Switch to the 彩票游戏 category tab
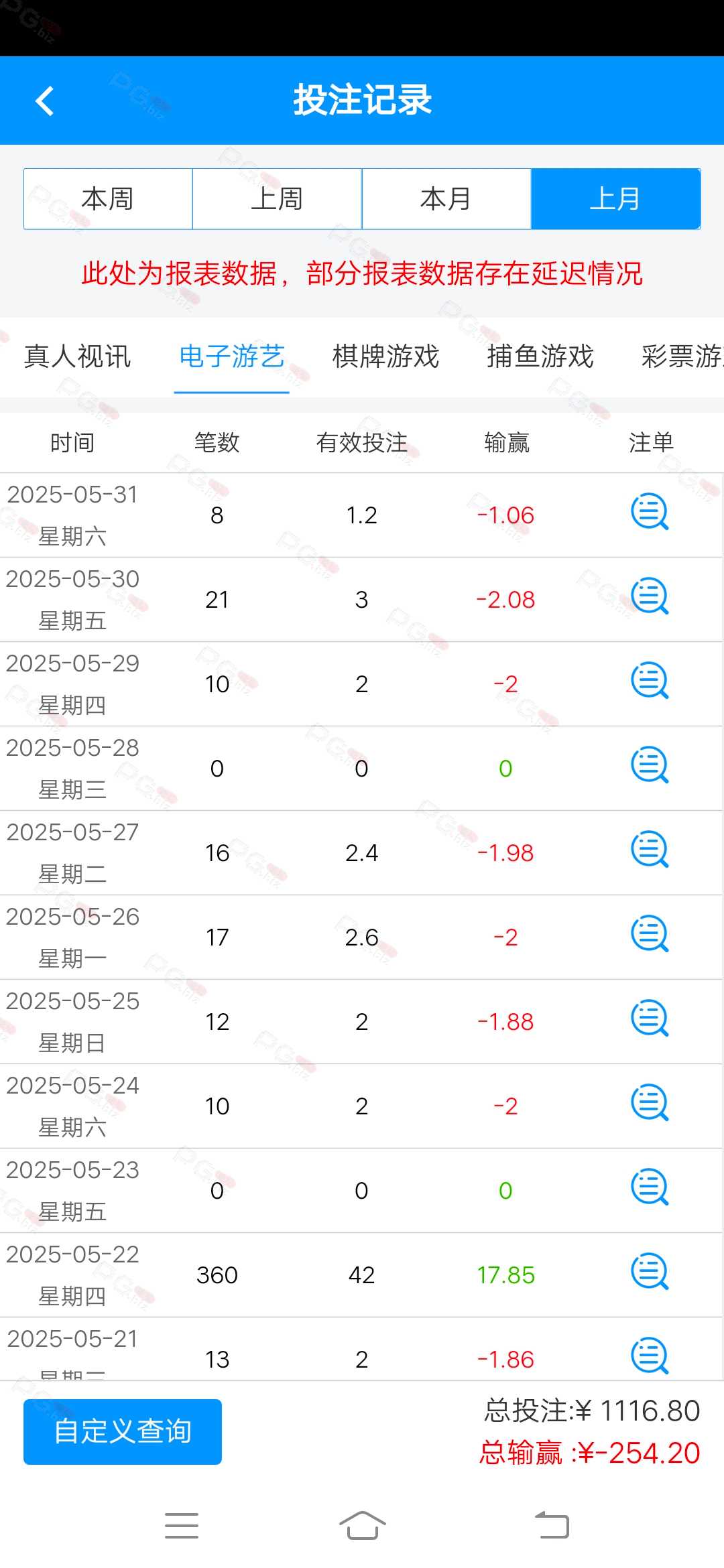 [x=682, y=356]
